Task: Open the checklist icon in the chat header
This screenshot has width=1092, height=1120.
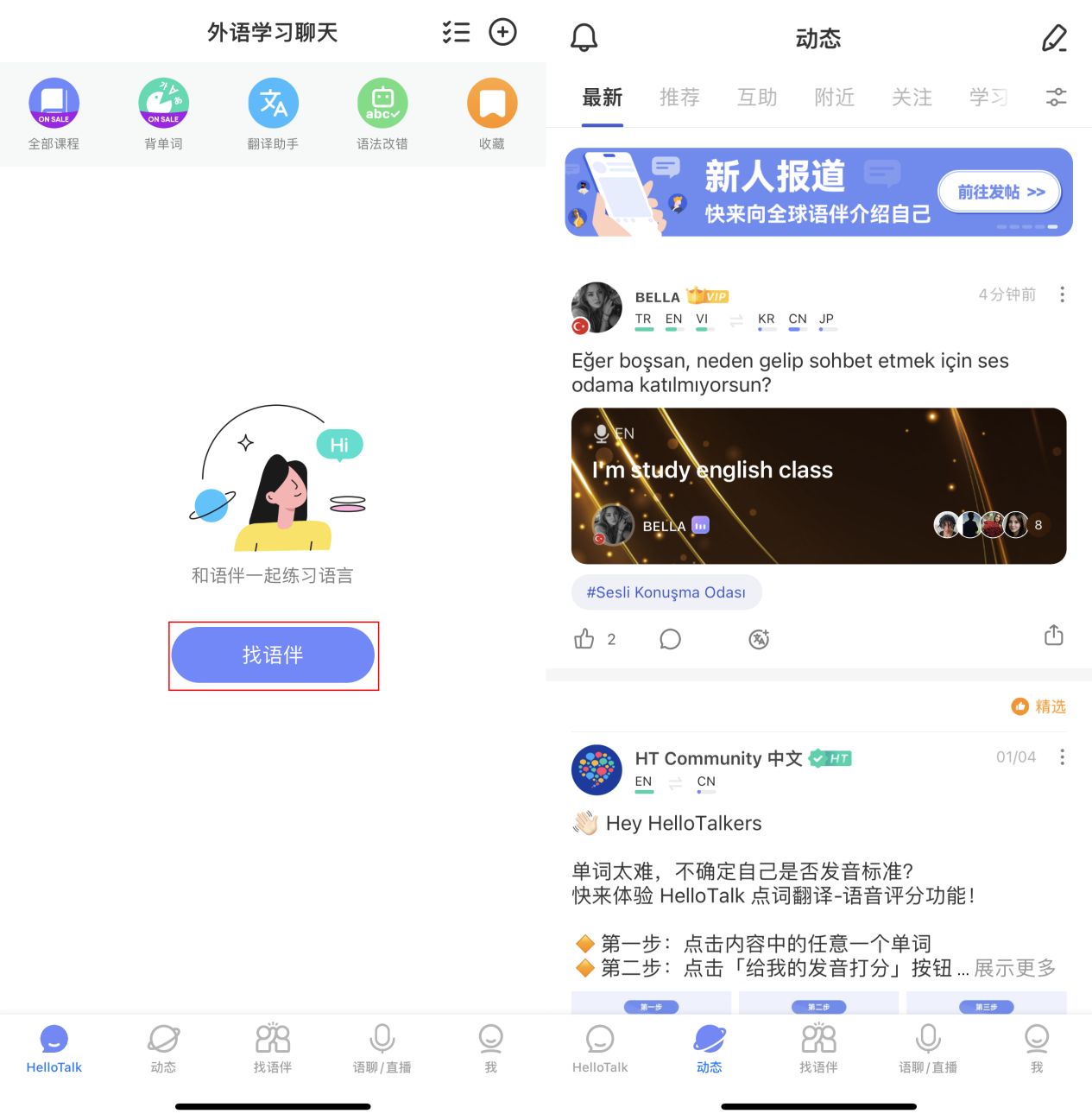Action: click(x=456, y=32)
